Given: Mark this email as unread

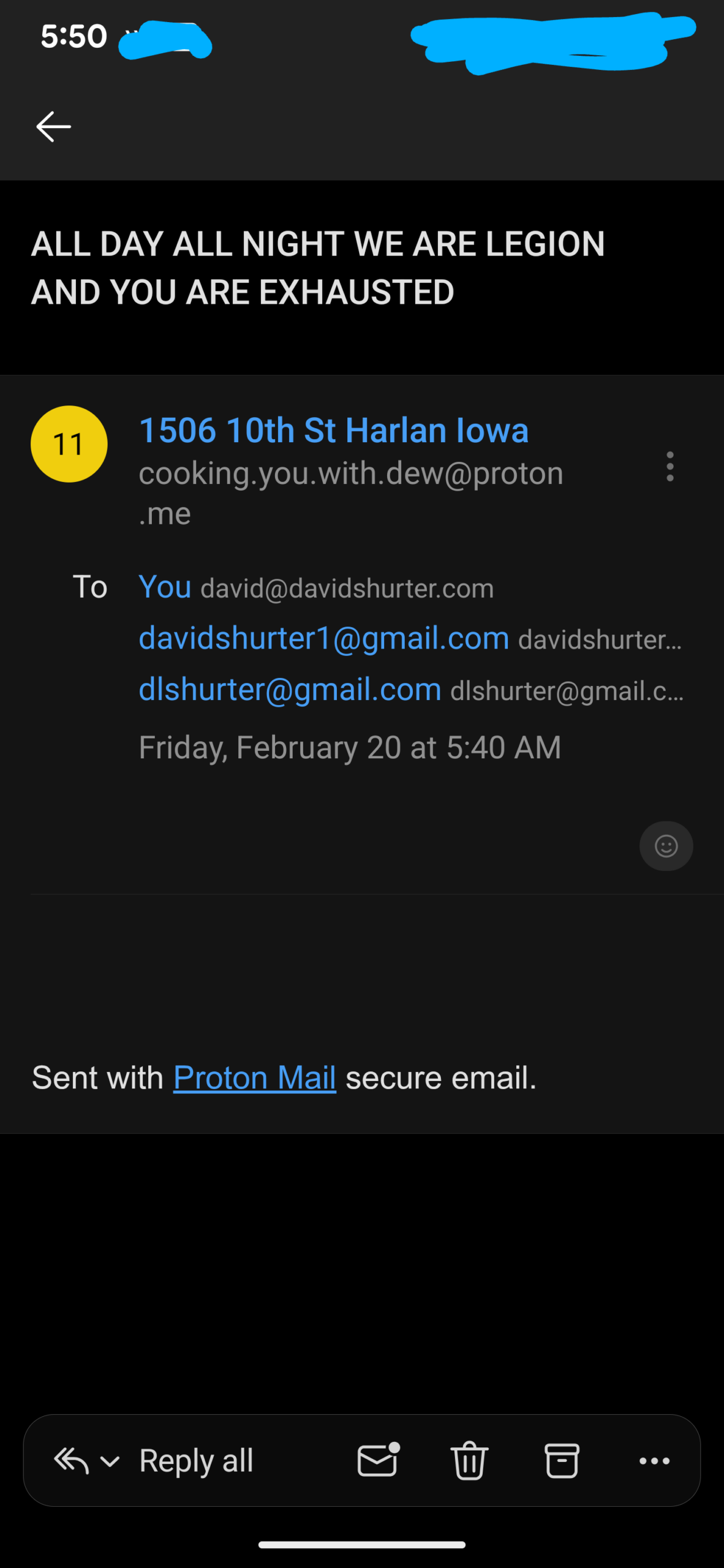Looking at the screenshot, I should [378, 1461].
